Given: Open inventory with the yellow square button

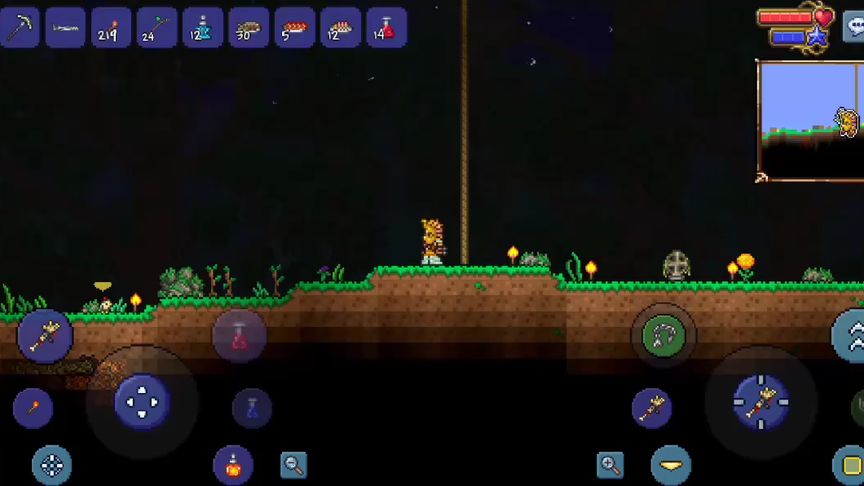Looking at the screenshot, I should 850,465.
